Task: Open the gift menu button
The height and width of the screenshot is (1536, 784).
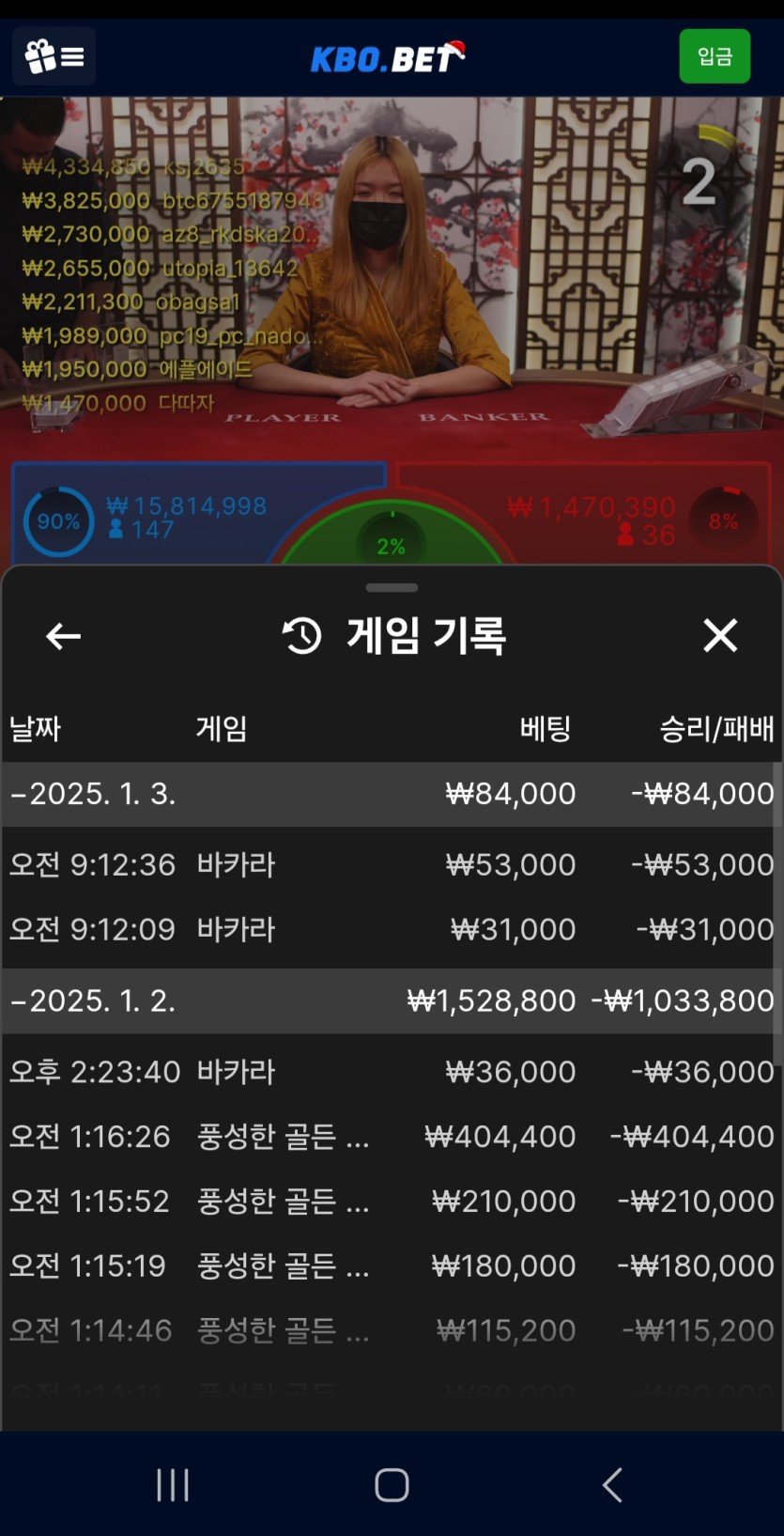Action: pos(54,57)
